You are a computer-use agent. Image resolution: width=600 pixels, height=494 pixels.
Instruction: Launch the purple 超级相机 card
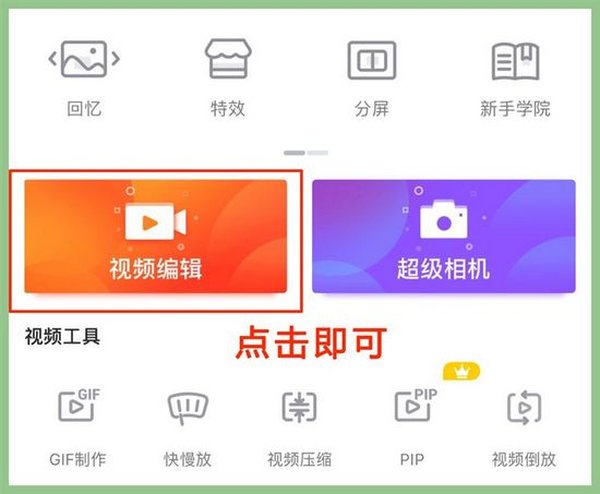pos(443,237)
